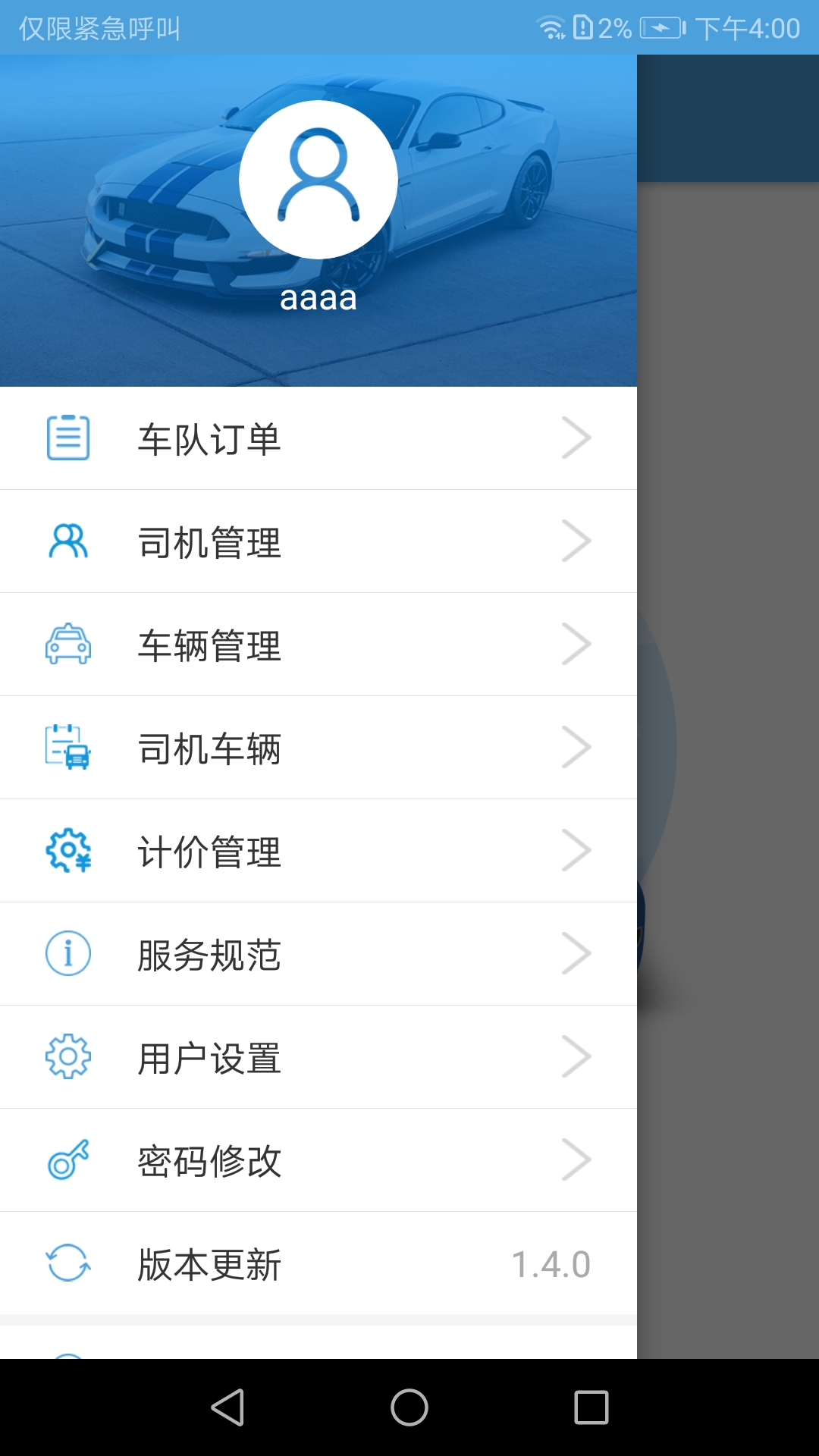This screenshot has width=819, height=1456.
Task: Select 密码修改 to change password
Action: point(318,1161)
